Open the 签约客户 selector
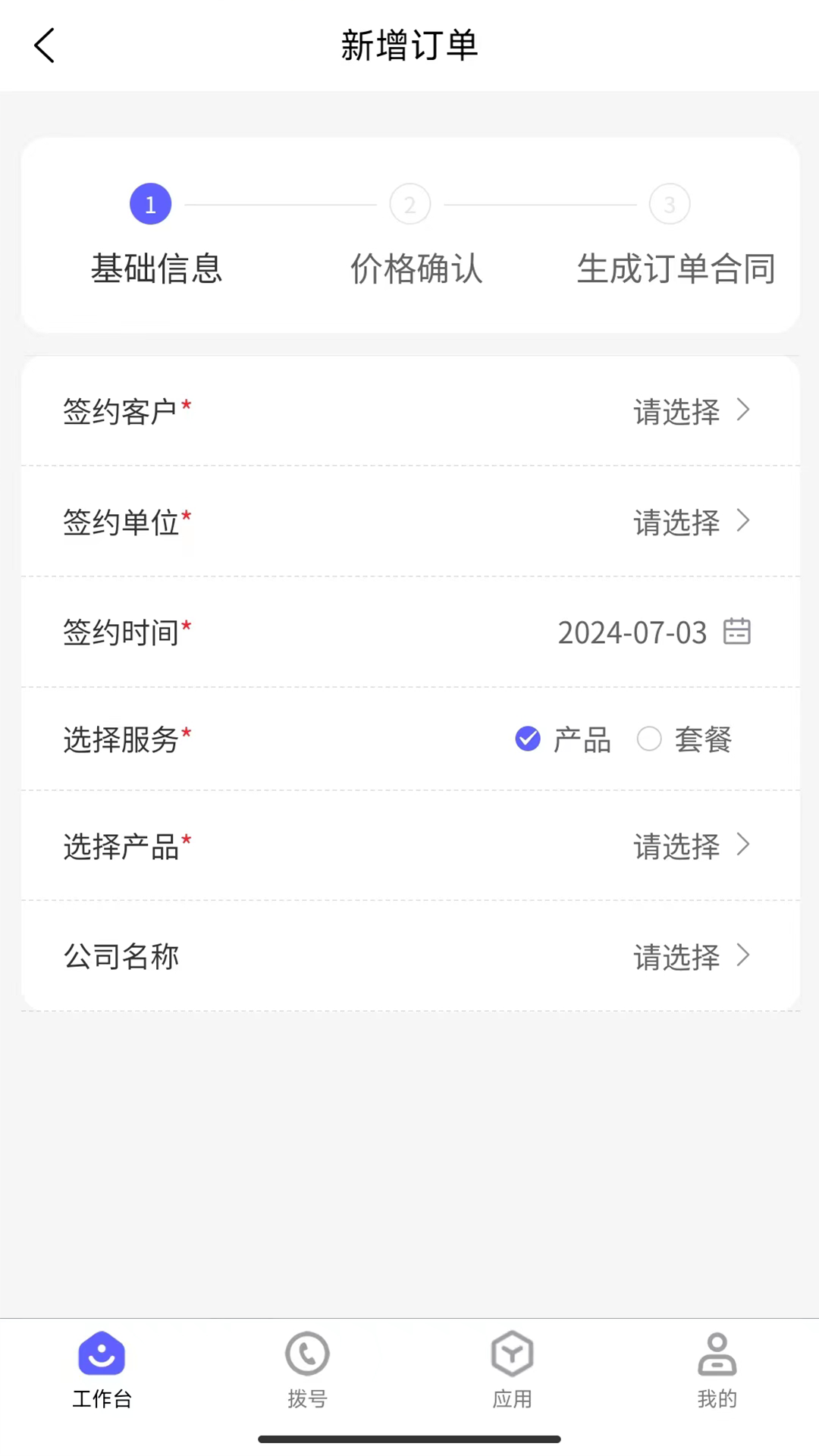Screen dimensions: 819x1456 tap(690, 411)
